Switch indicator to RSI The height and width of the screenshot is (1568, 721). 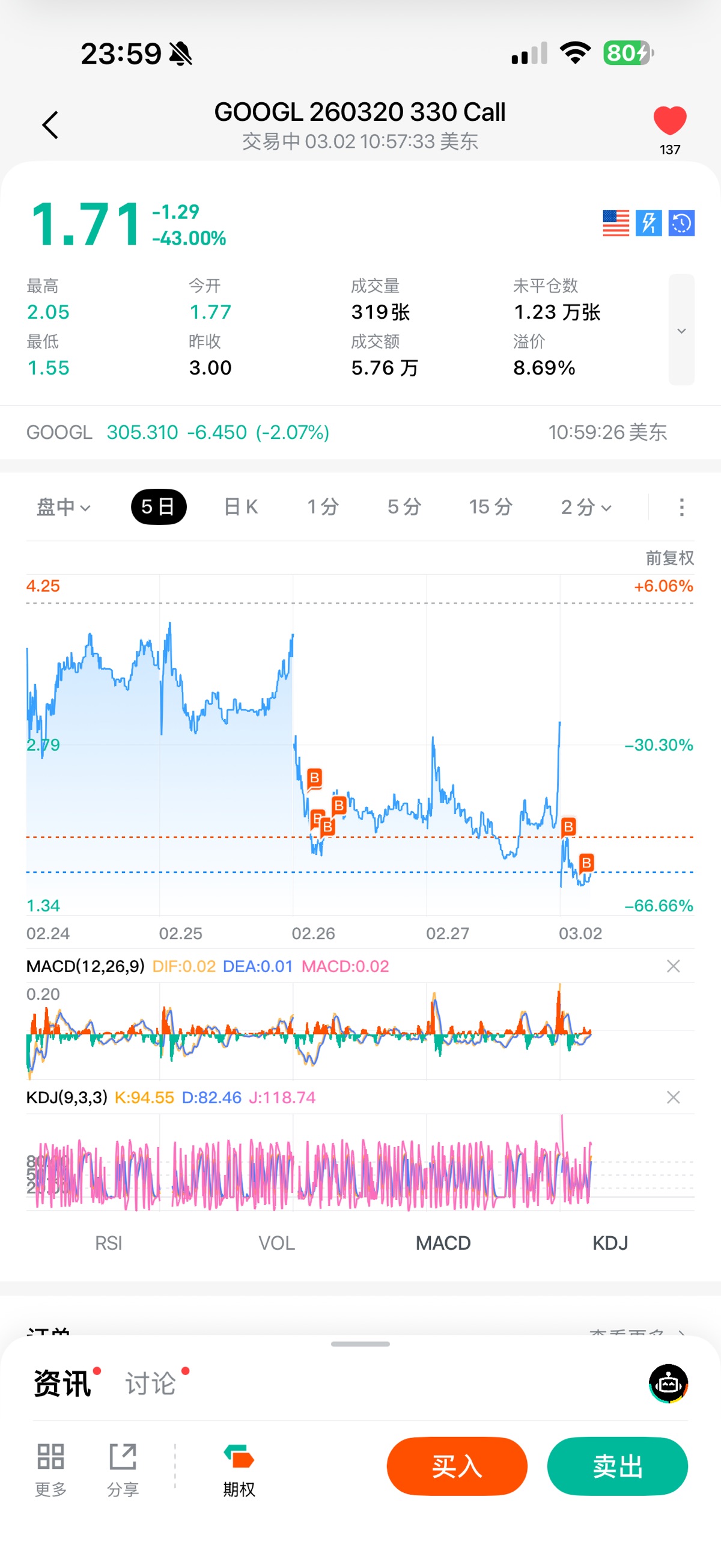click(x=108, y=1243)
